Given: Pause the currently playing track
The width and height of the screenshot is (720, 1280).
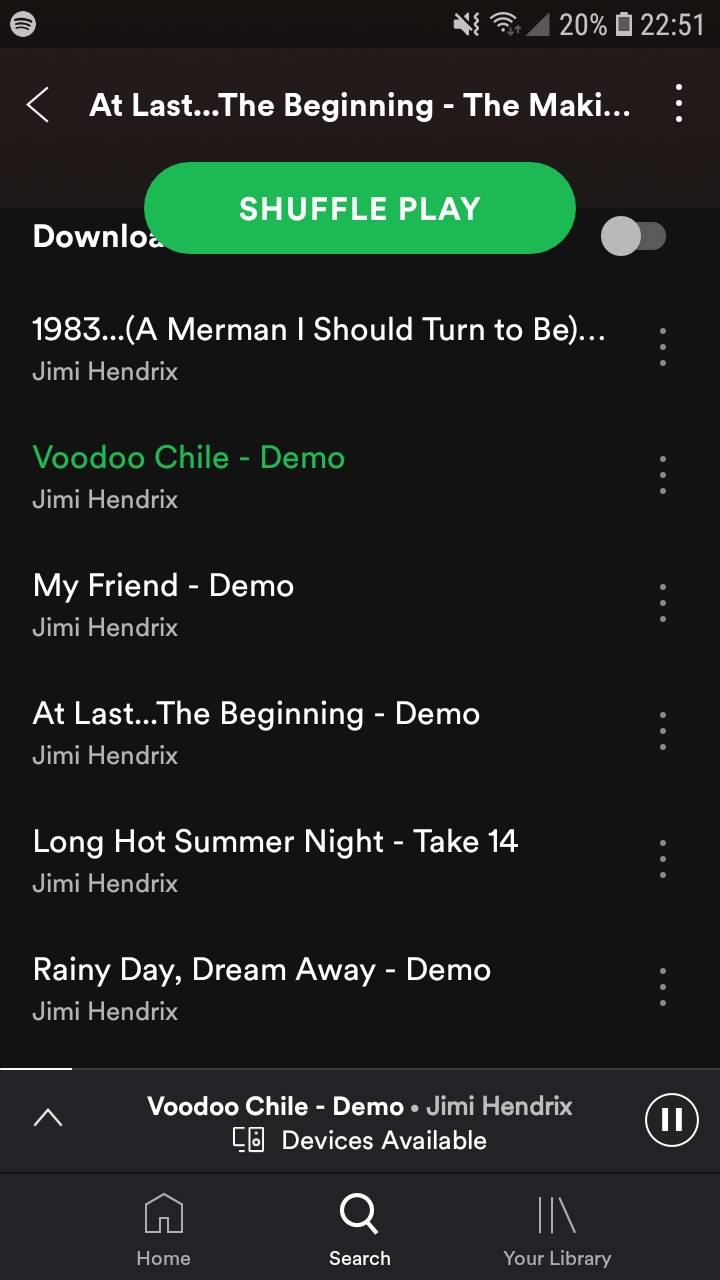Looking at the screenshot, I should point(670,1120).
